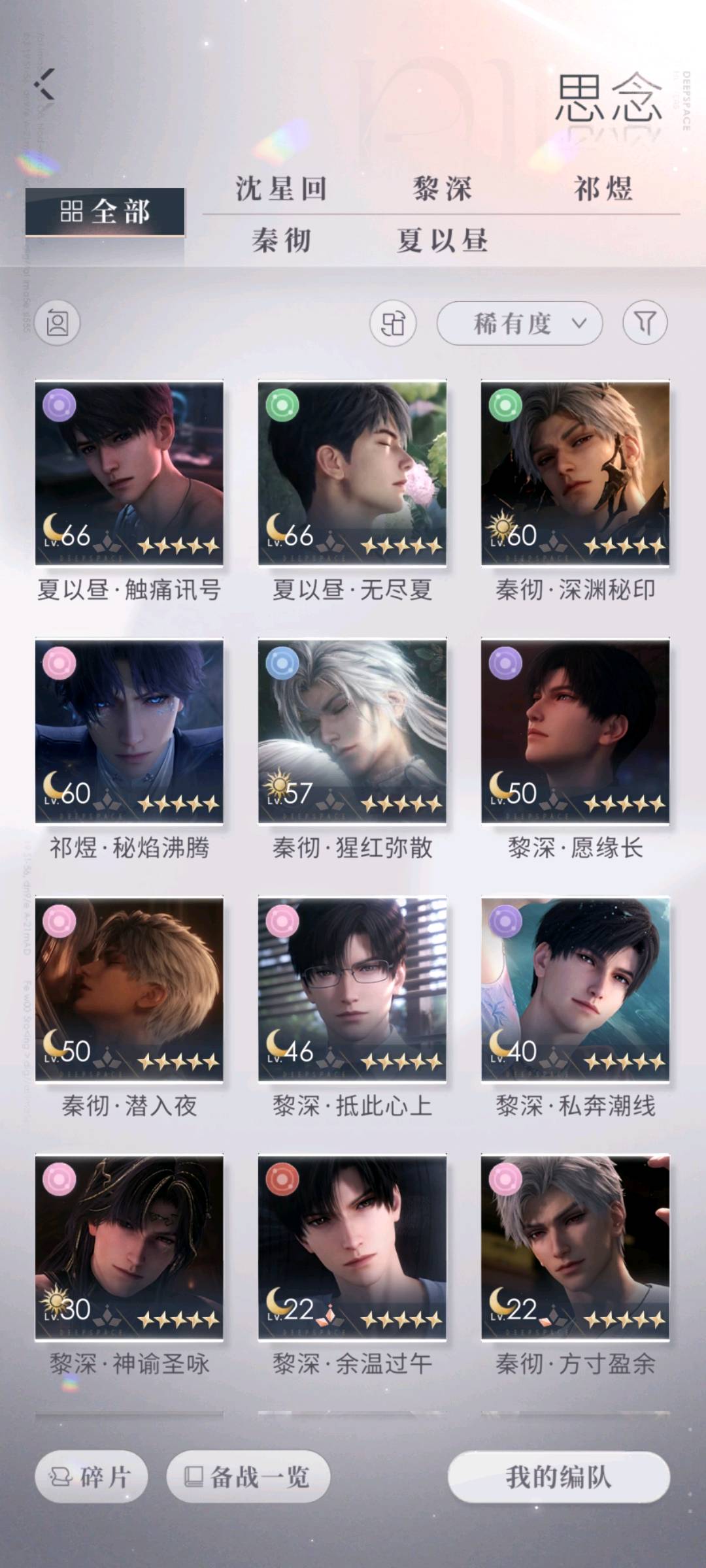706x1568 pixels.
Task: Open the 秦彻·深渊秘印 card
Action: pyautogui.click(x=575, y=474)
